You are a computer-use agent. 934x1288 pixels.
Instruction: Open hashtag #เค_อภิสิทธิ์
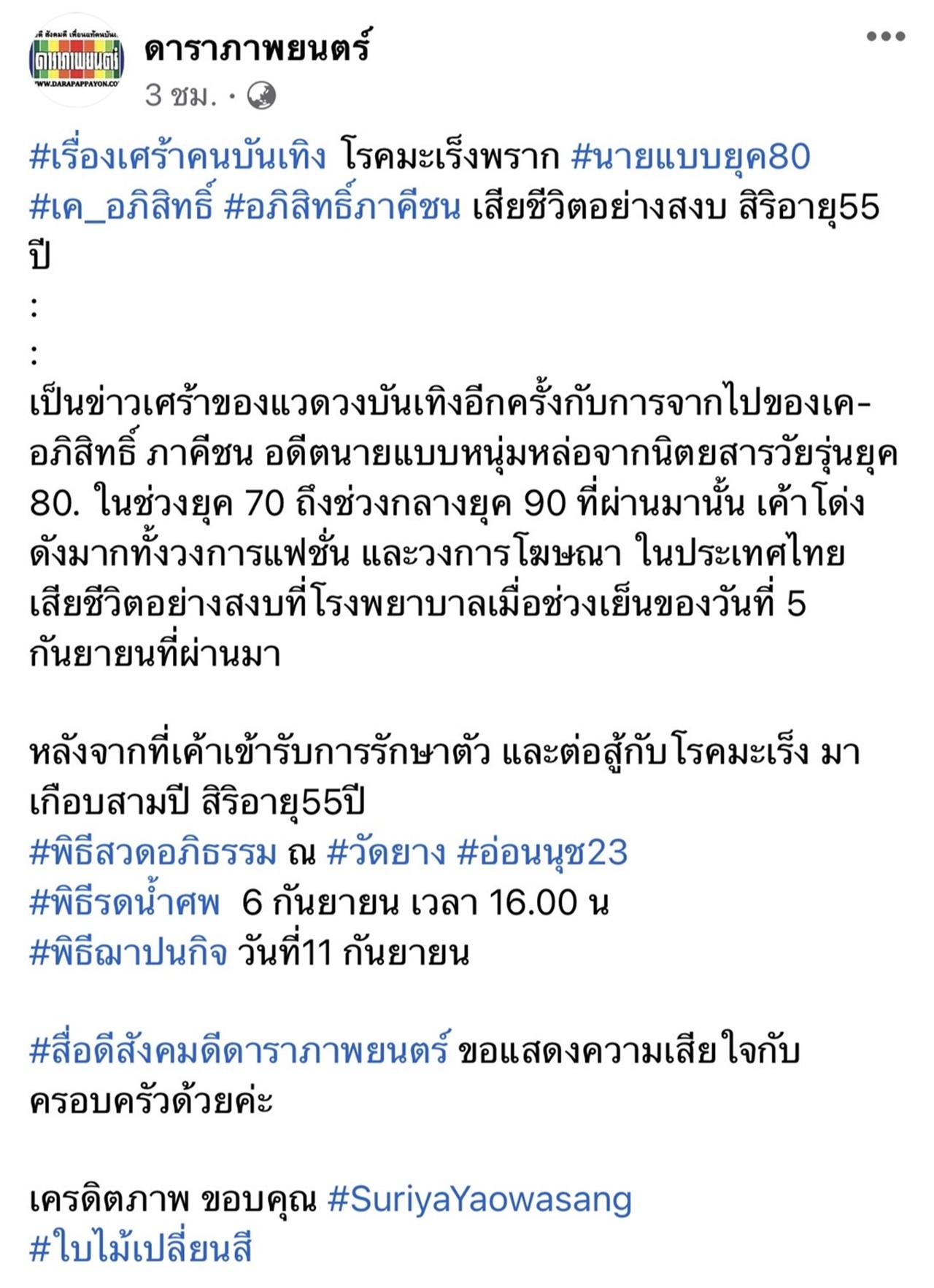pyautogui.click(x=121, y=208)
